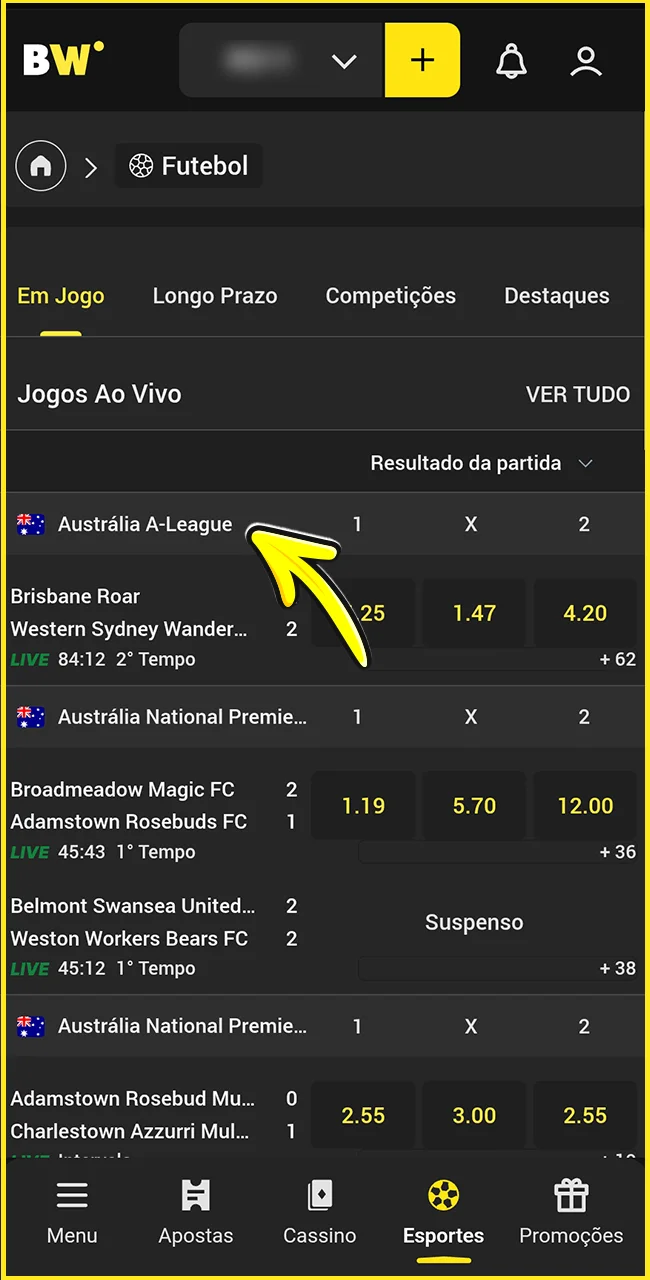Tap the yellow plus deposit button

[x=422, y=61]
